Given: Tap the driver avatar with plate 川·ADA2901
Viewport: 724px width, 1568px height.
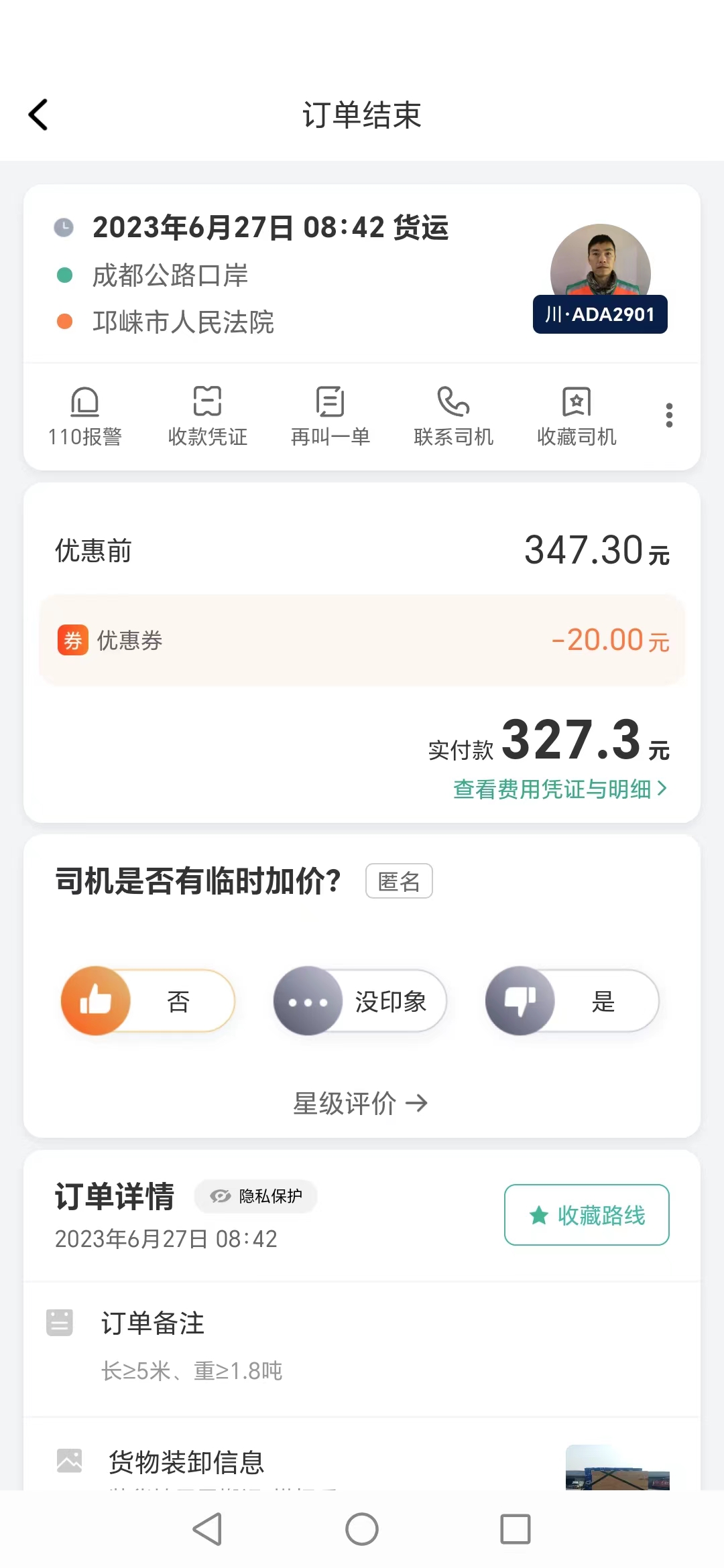Looking at the screenshot, I should (x=601, y=278).
